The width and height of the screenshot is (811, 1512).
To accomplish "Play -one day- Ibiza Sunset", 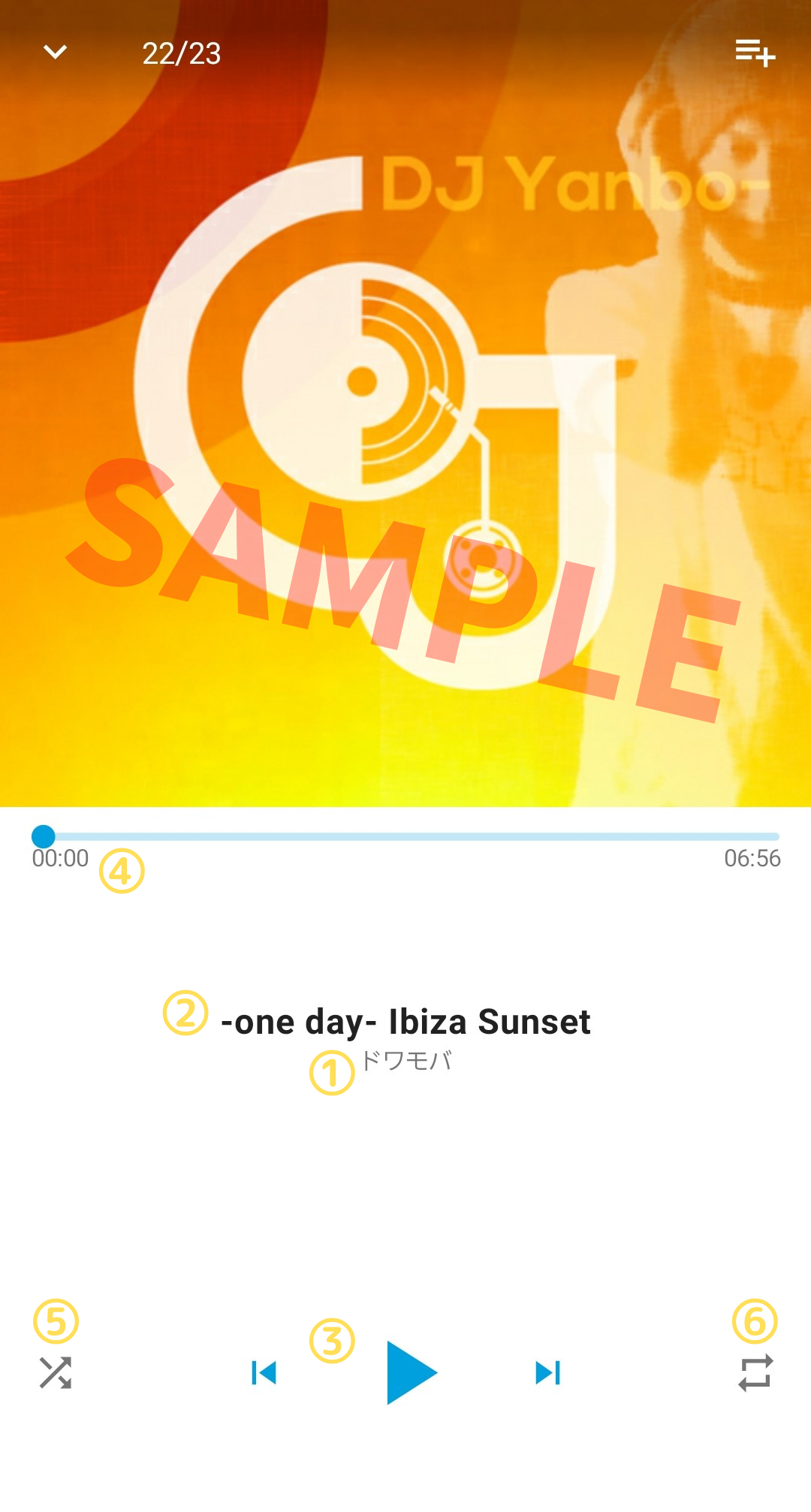I will tap(411, 1372).
